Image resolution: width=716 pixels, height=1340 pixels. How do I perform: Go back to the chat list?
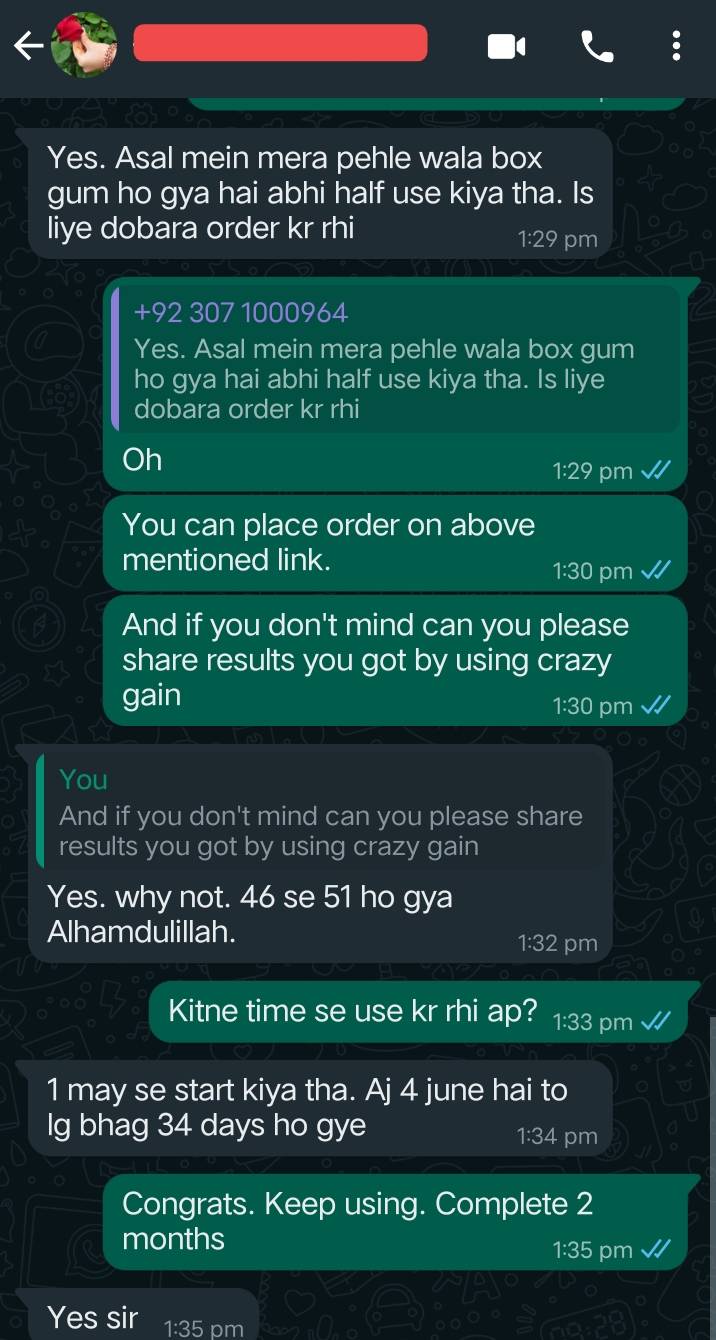[x=28, y=46]
